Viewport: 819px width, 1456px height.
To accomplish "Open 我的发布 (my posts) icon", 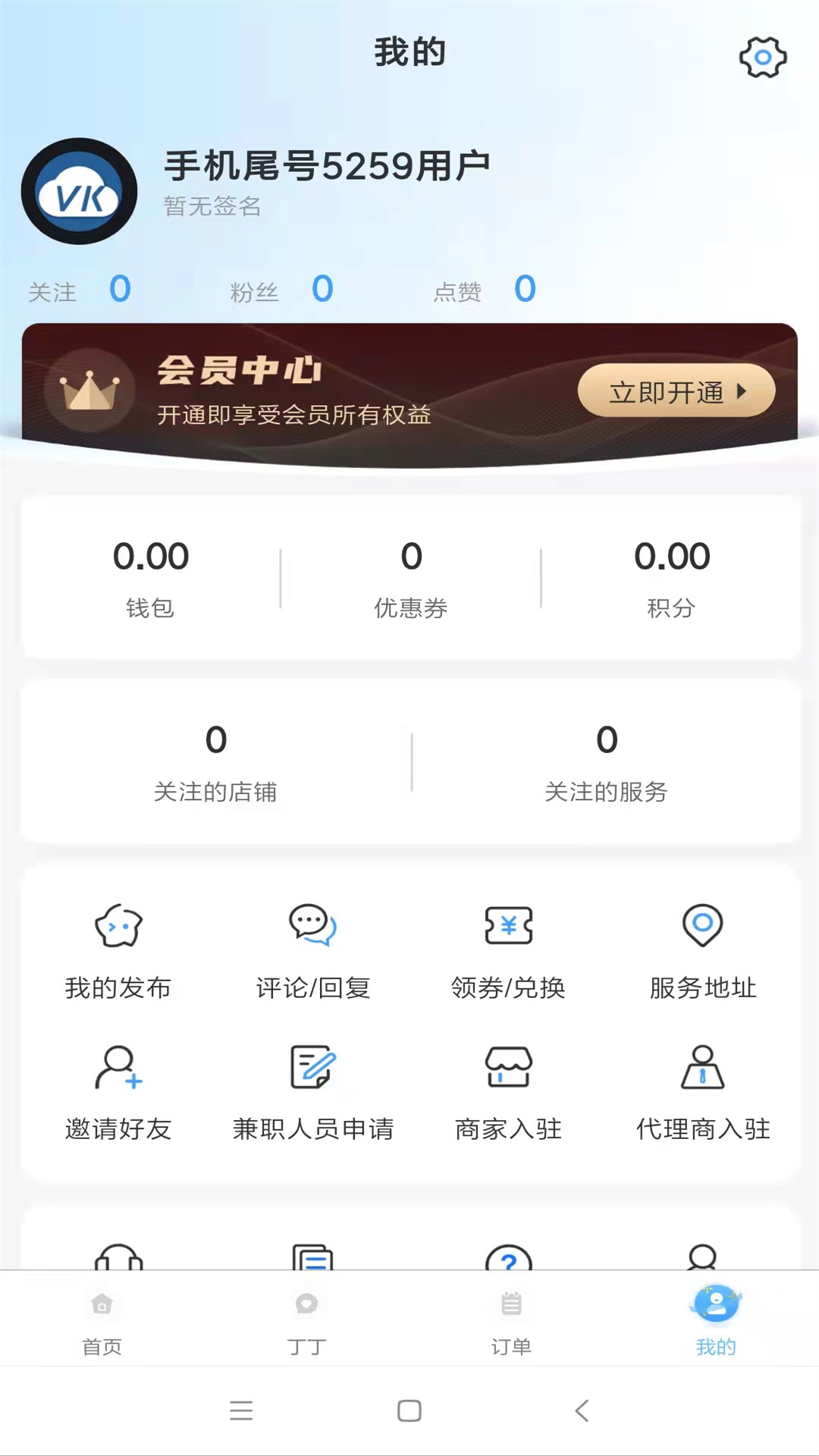I will coord(118,927).
